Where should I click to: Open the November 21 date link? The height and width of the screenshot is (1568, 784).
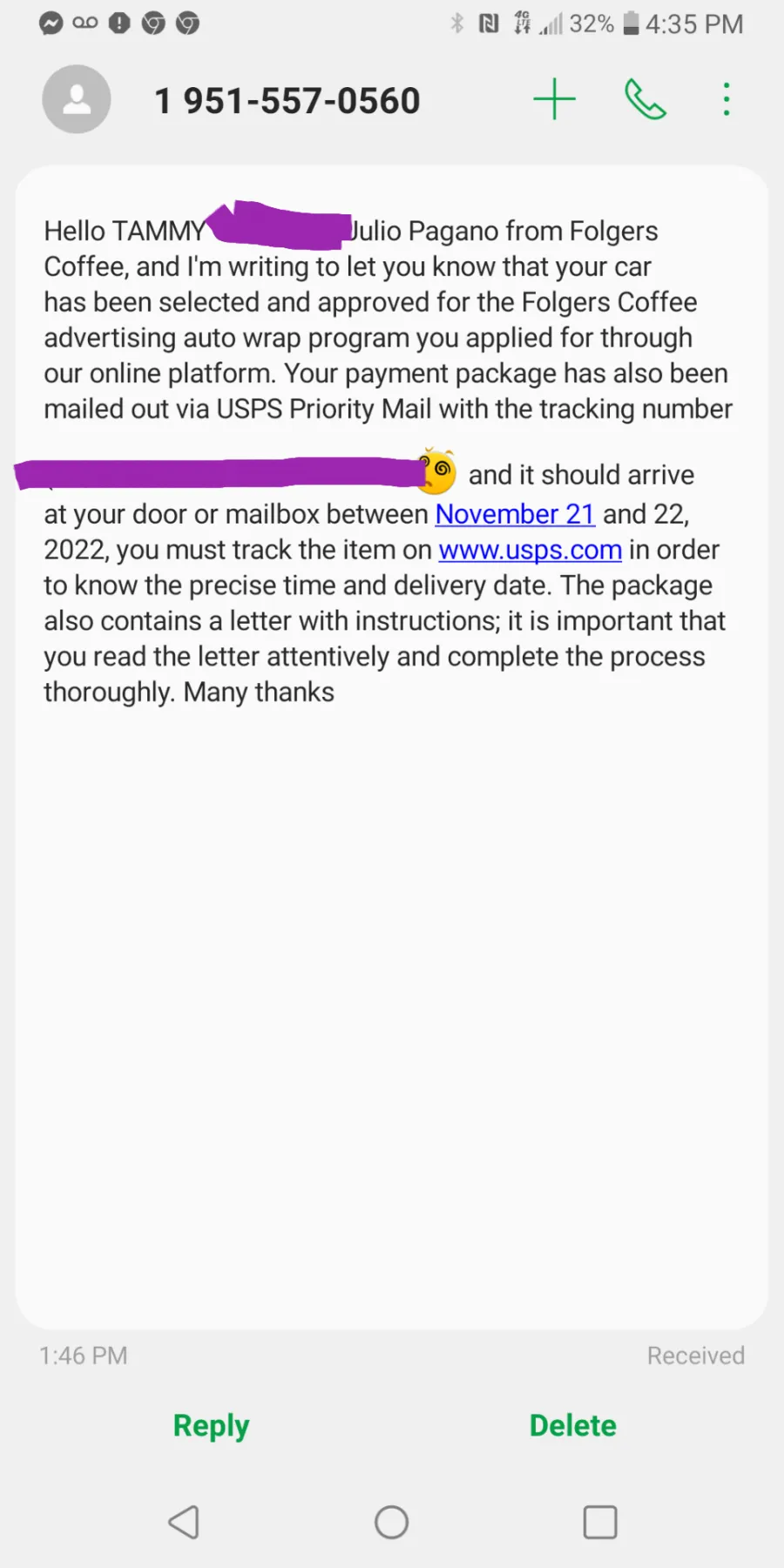point(515,514)
